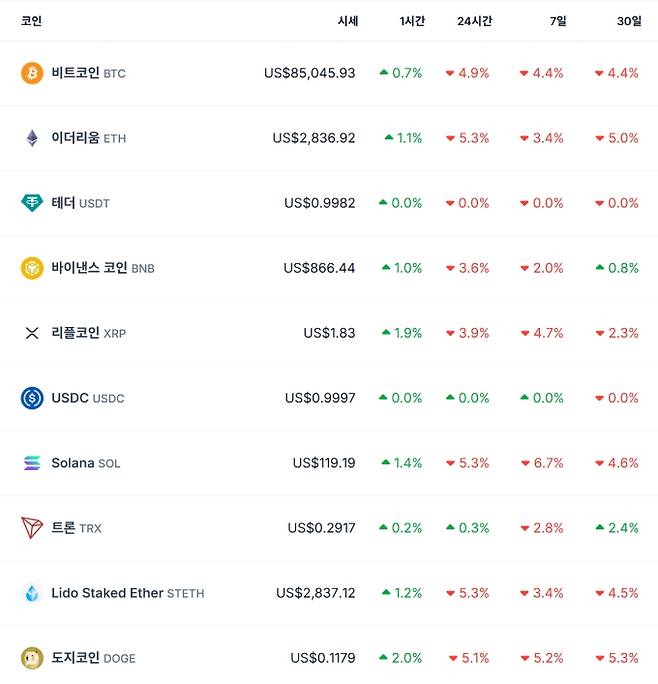Open the 바이낸스 코인 BNB row

click(90, 268)
